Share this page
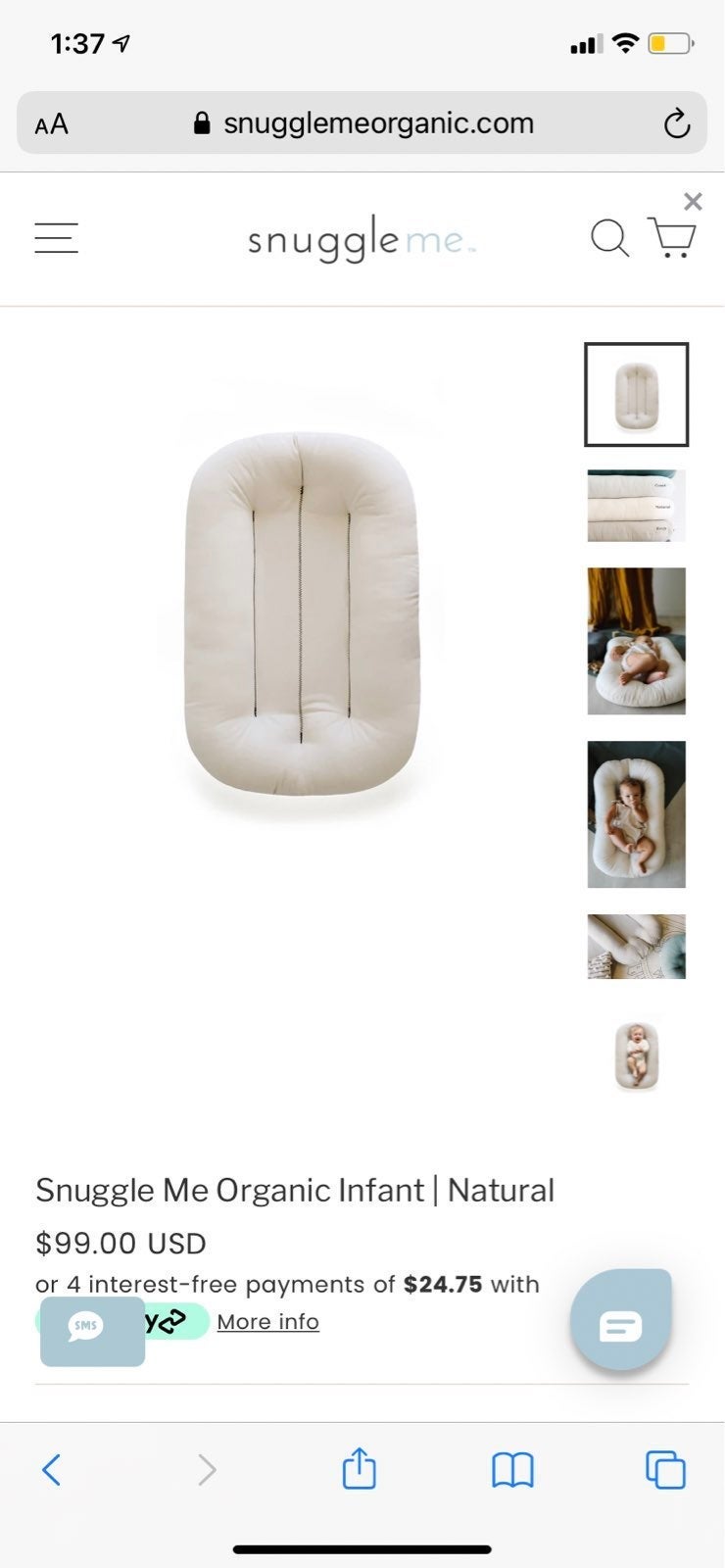Viewport: 725px width, 1568px height. (x=359, y=1468)
